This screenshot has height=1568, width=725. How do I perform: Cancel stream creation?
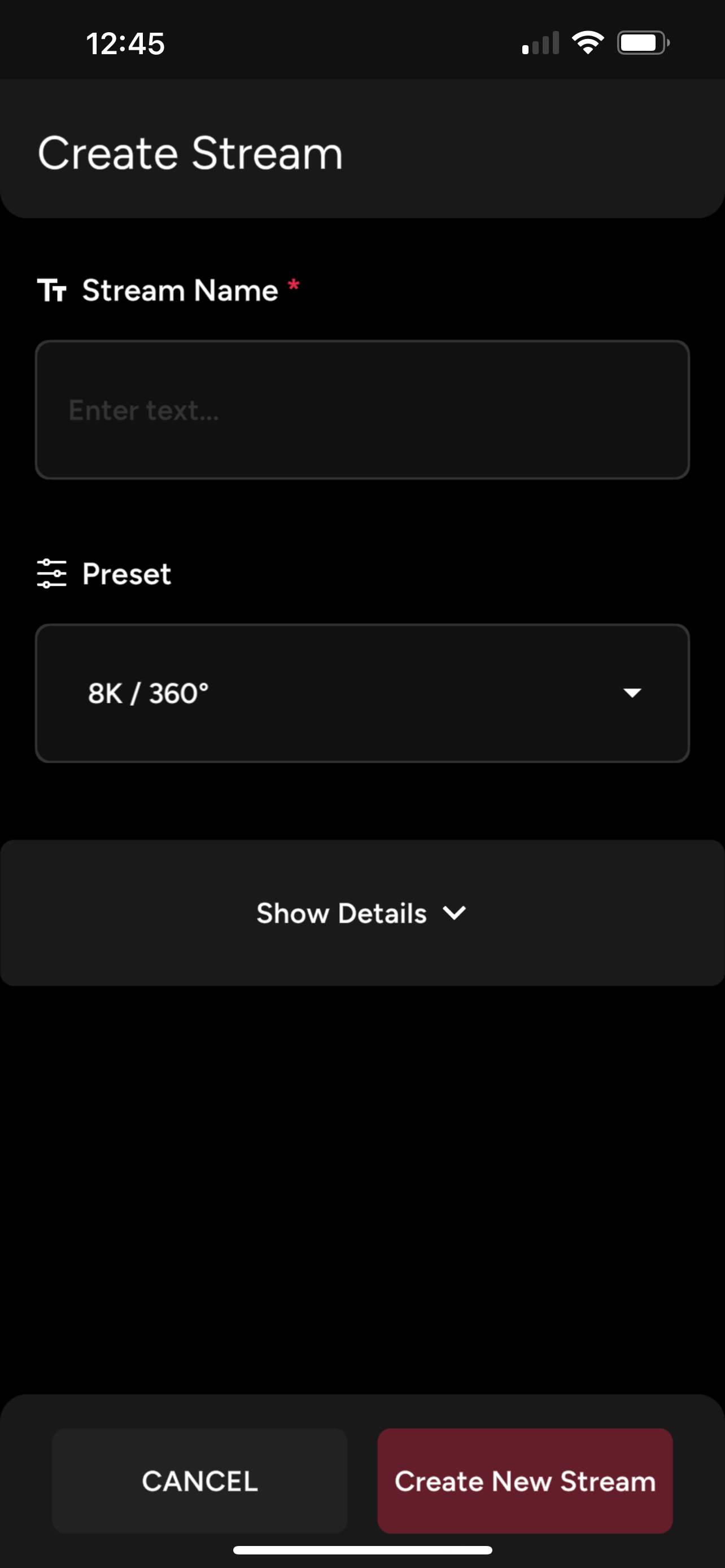pyautogui.click(x=200, y=1481)
